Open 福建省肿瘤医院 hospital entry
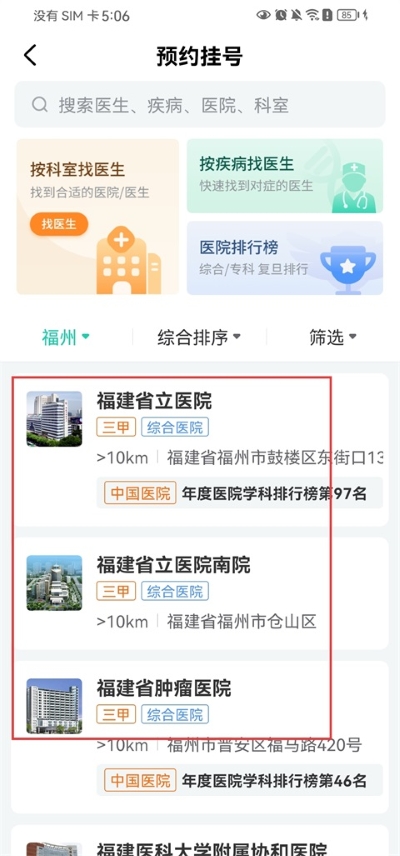 [200, 737]
